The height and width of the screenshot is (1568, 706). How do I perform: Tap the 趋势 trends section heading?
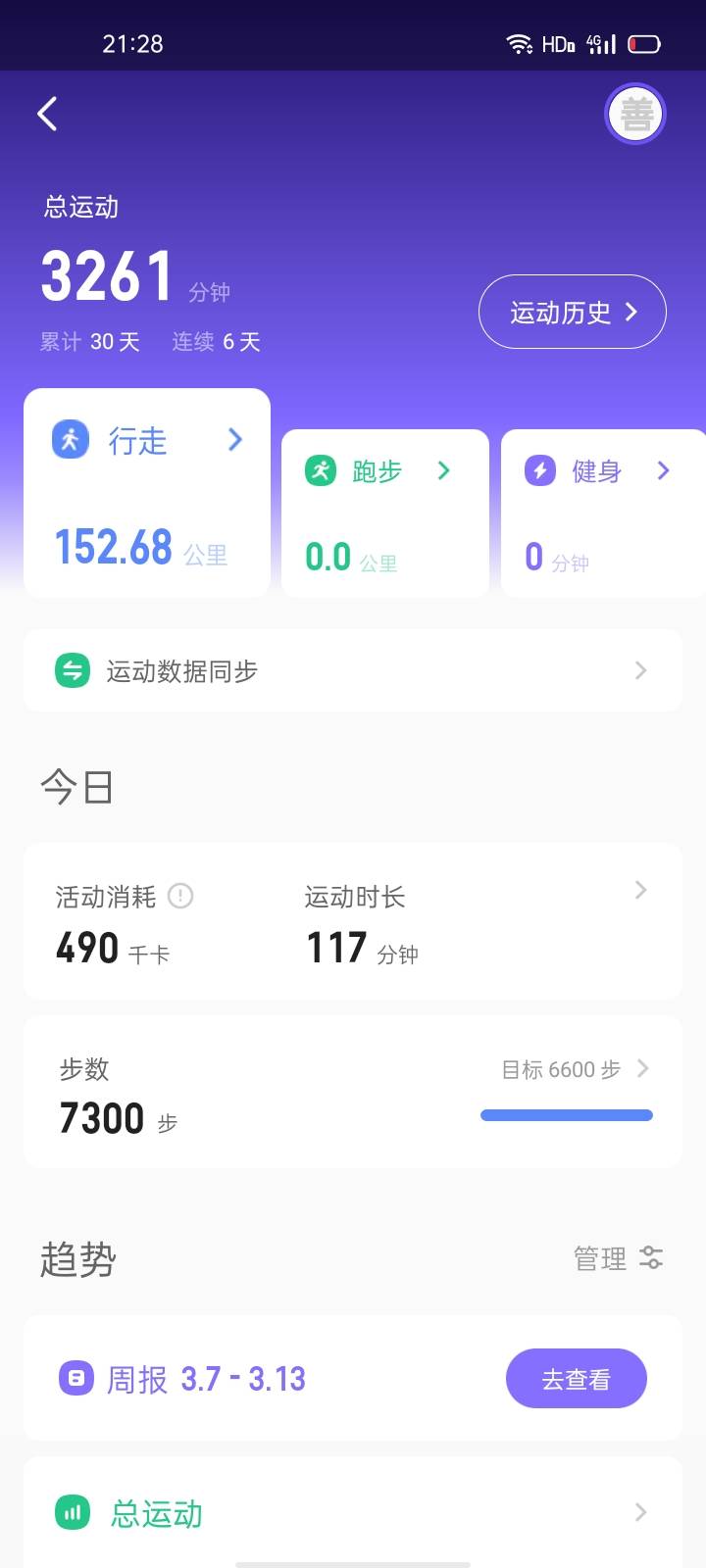(77, 1259)
